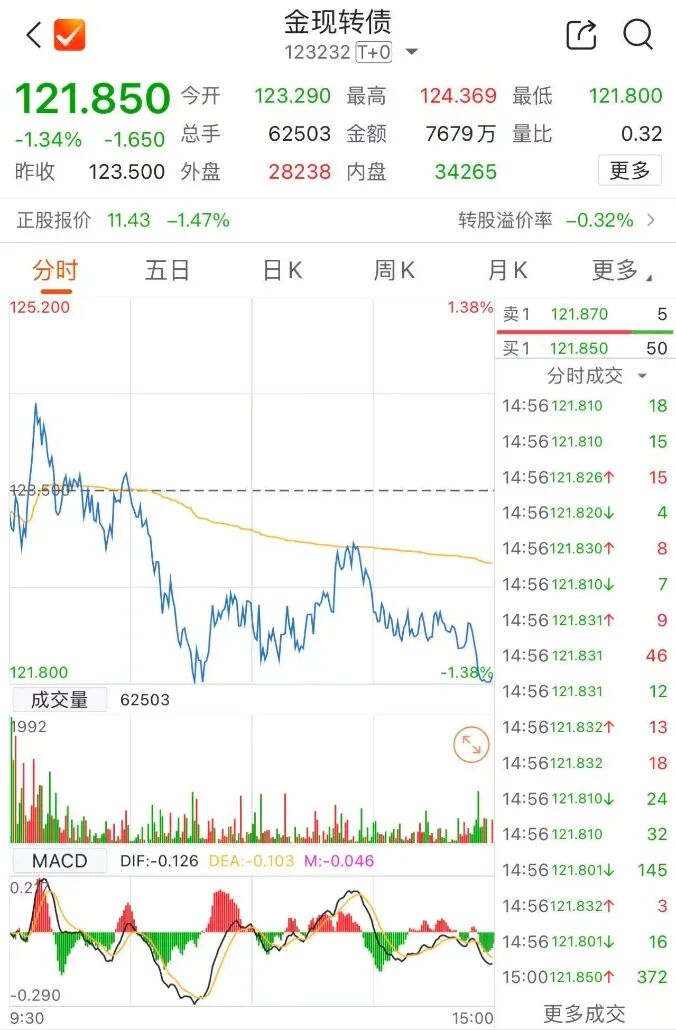Screen dimensions: 676x1030
Task: Go back using the top-left arrow
Action: tap(33, 36)
